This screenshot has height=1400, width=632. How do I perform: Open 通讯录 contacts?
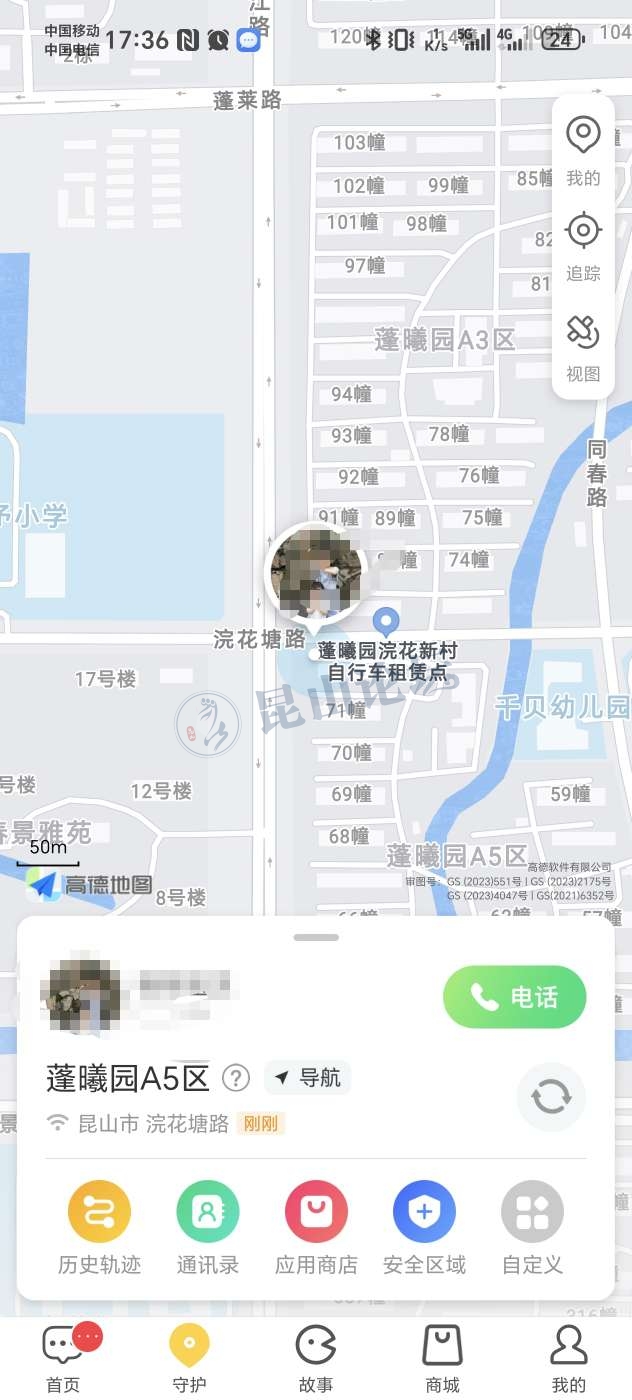(x=208, y=1228)
